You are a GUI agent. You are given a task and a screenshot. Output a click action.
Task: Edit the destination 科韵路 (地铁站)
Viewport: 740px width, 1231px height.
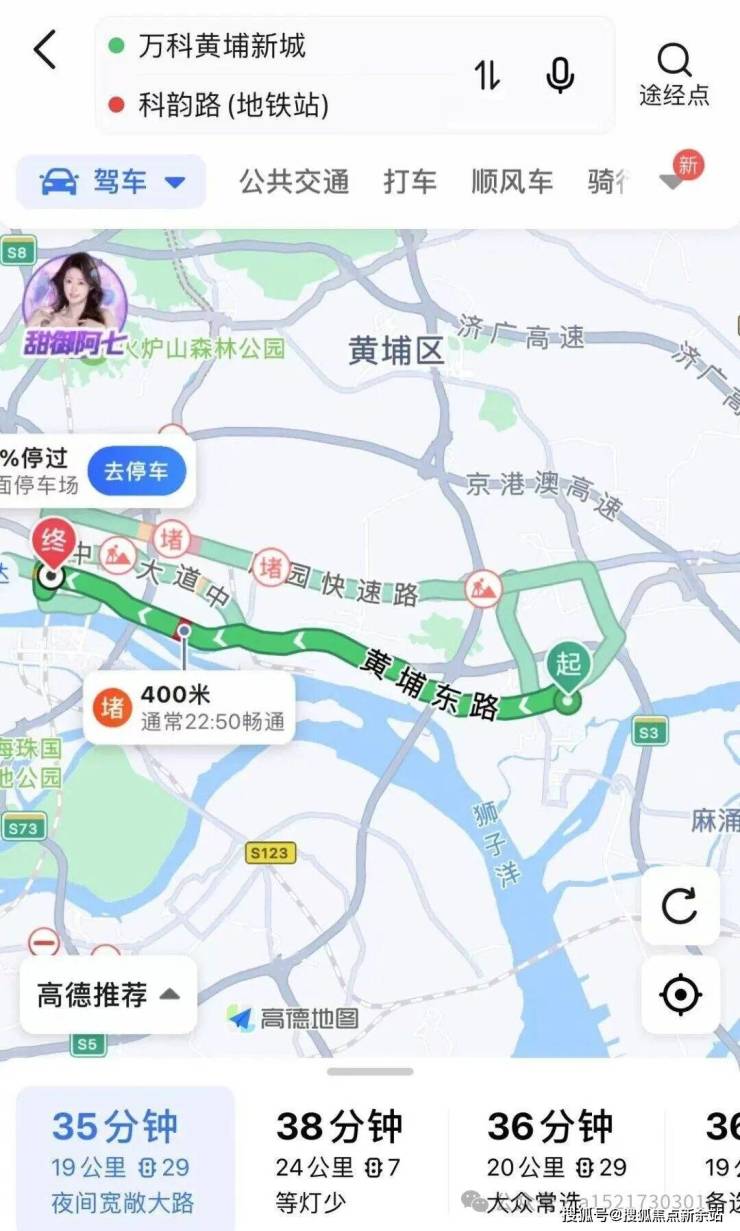(x=233, y=105)
